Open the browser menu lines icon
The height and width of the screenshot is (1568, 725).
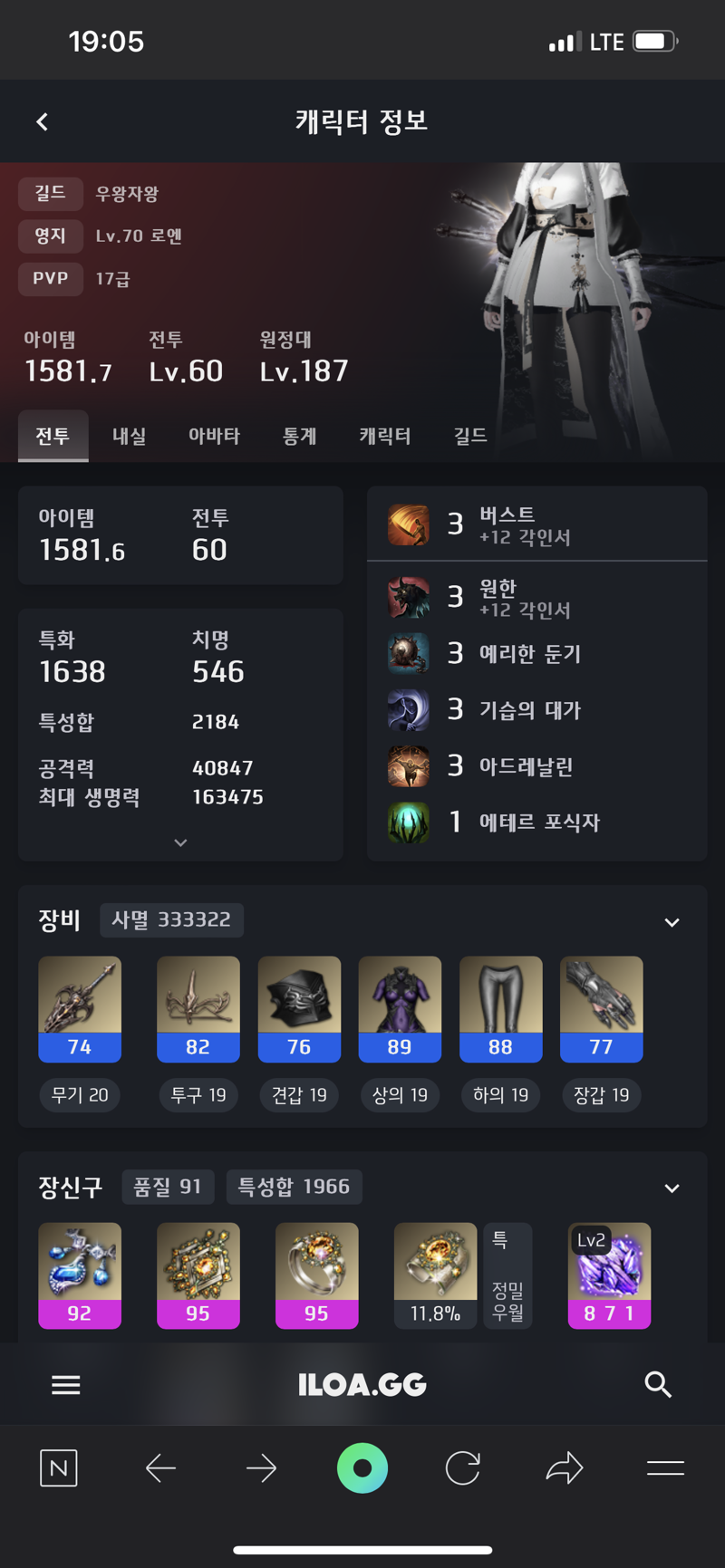(665, 1468)
